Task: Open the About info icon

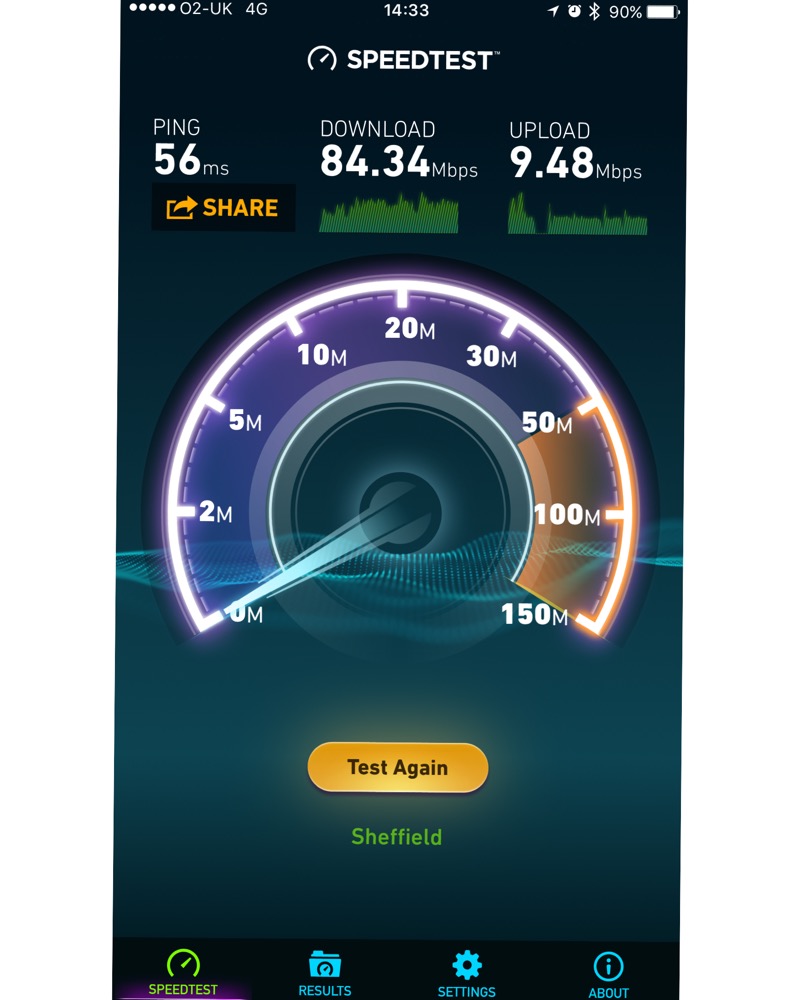Action: point(609,963)
